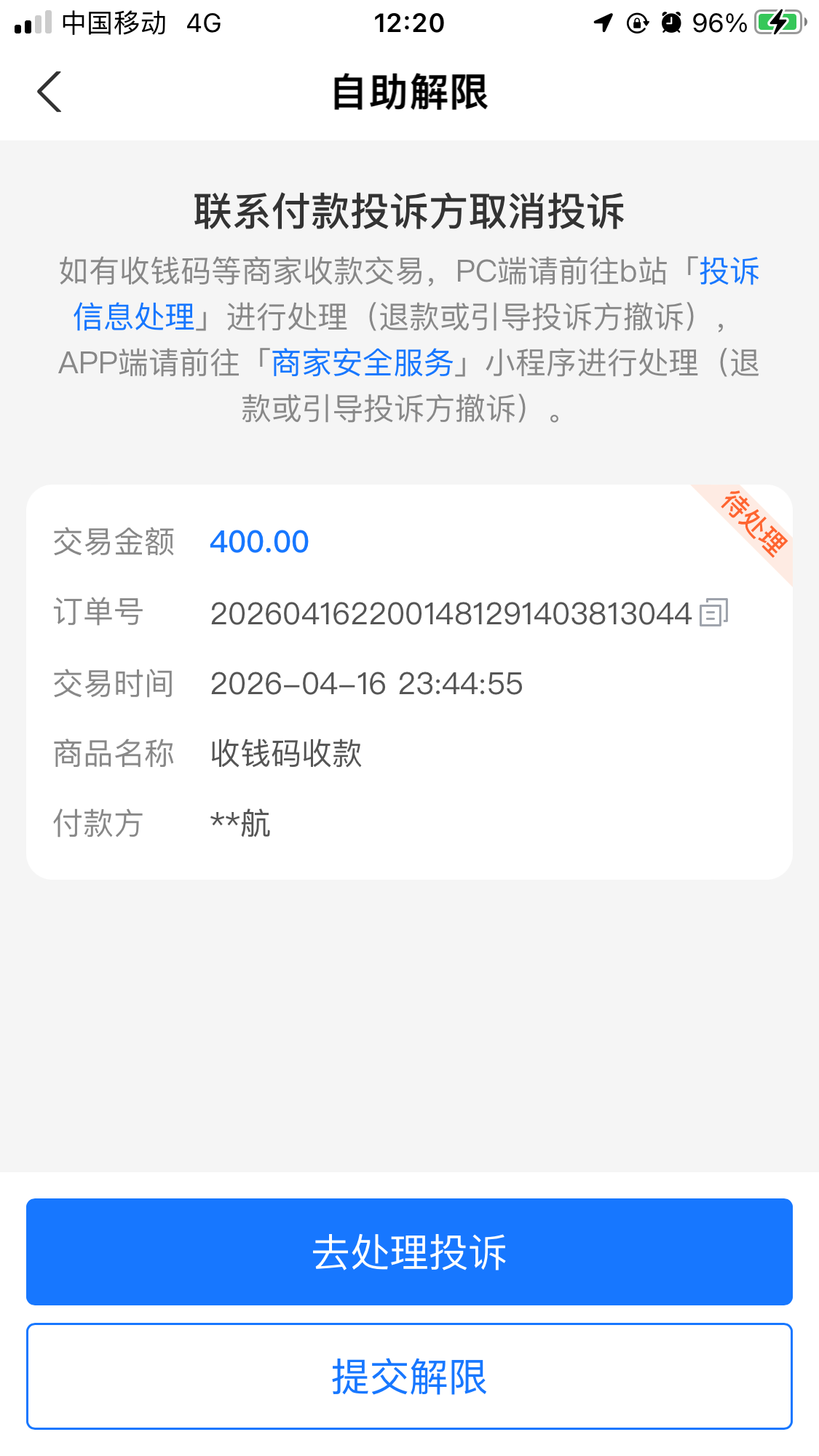Submit via the 提交解限 button
This screenshot has width=819, height=1456.
click(x=409, y=1377)
